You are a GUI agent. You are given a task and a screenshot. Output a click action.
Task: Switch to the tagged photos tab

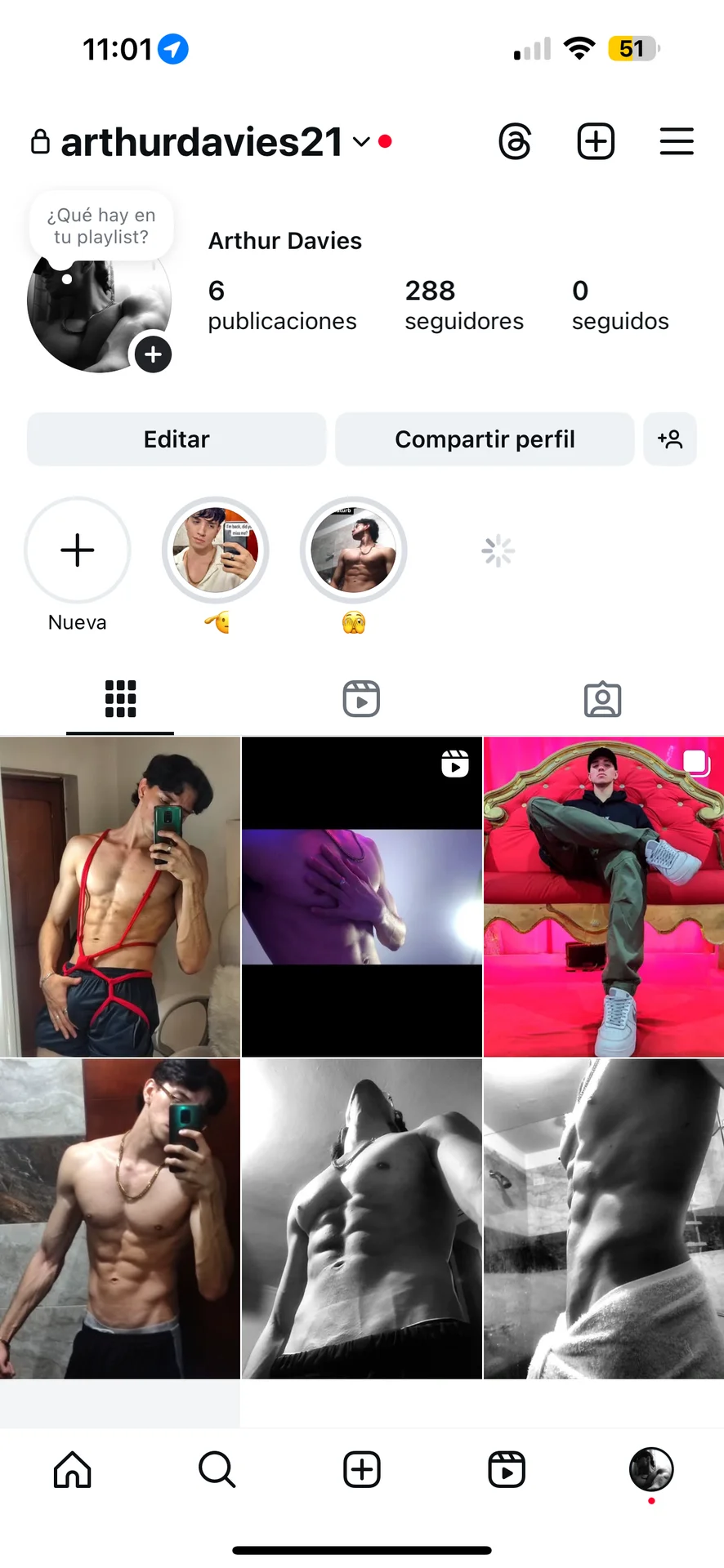603,699
